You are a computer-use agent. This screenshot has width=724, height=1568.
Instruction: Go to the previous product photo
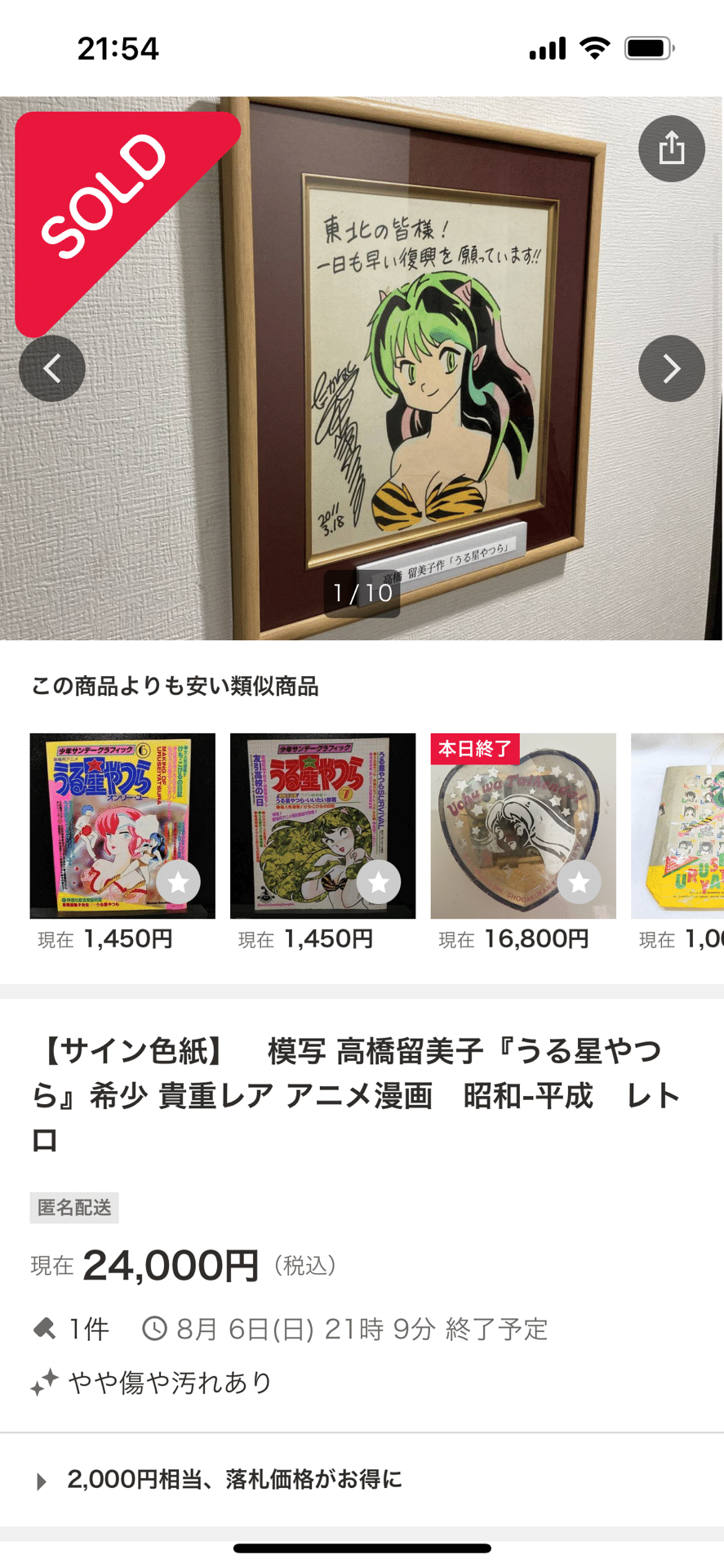52,369
